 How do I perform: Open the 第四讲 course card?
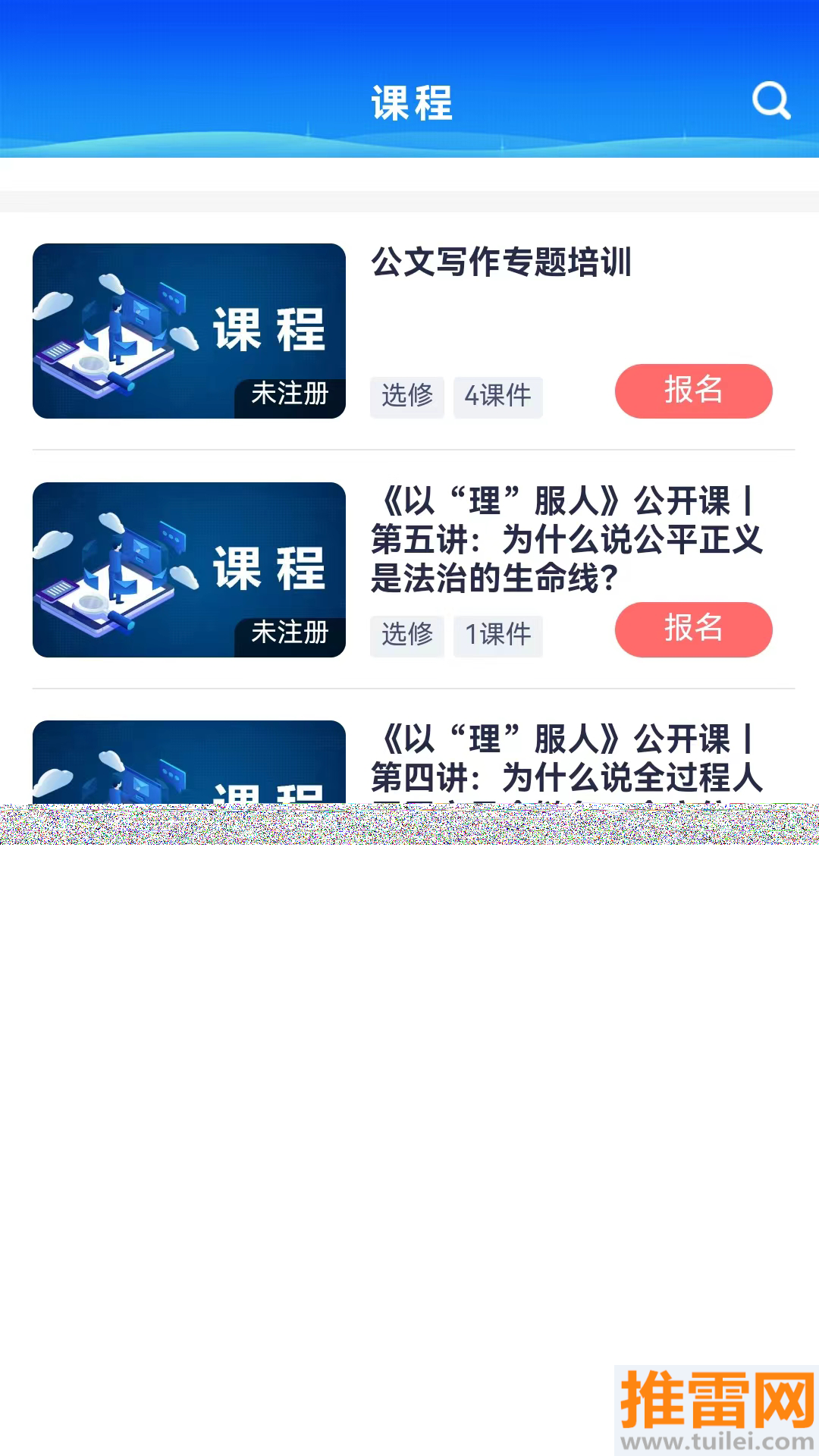[566, 760]
